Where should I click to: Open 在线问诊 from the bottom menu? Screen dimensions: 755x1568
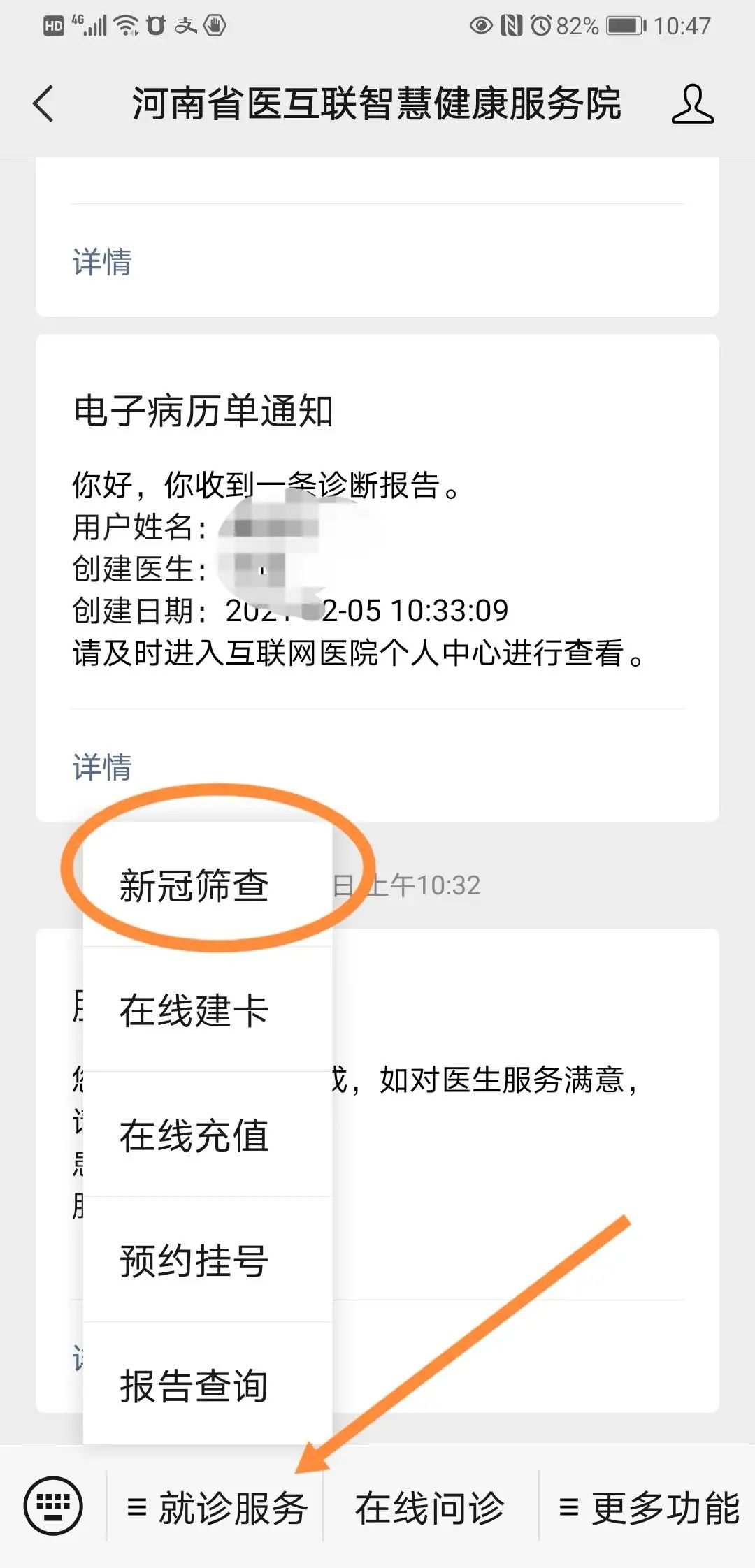430,1507
